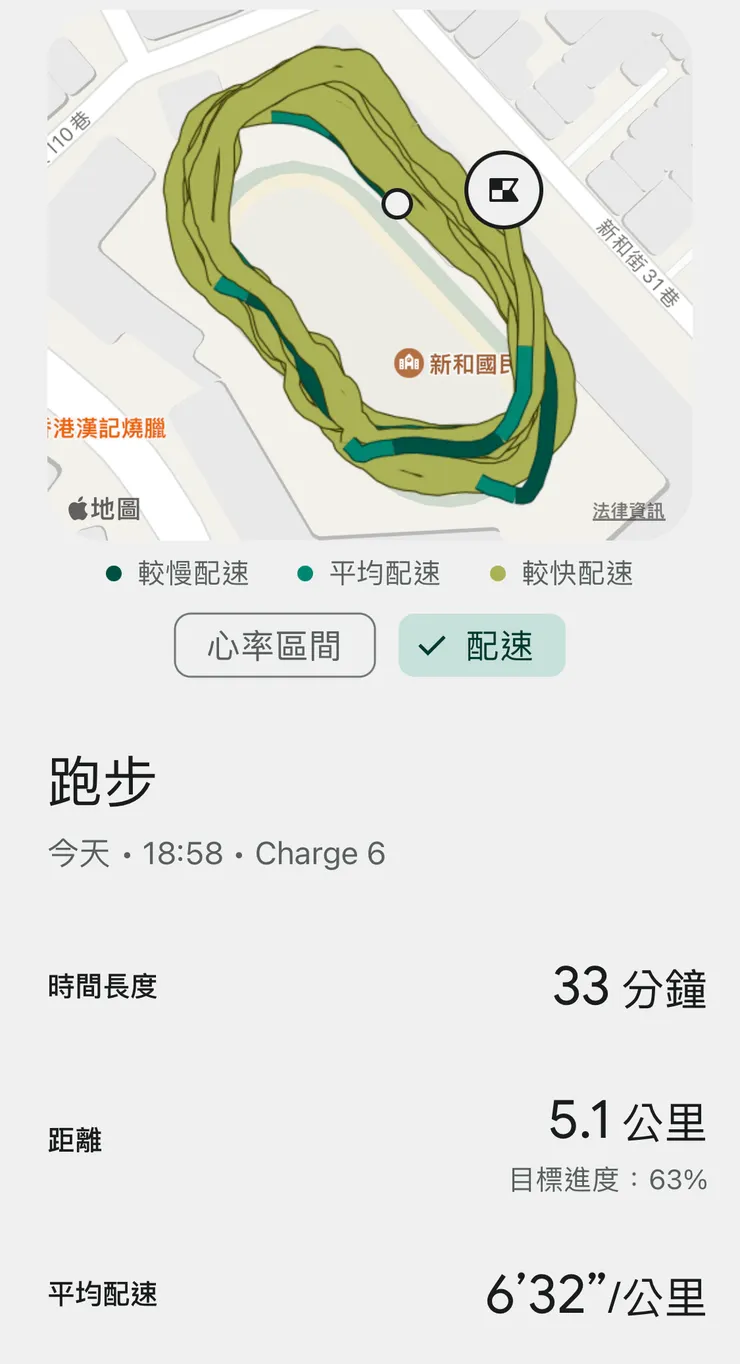740x1364 pixels.
Task: Select the 新和國民 building marker on the map
Action: [410, 362]
